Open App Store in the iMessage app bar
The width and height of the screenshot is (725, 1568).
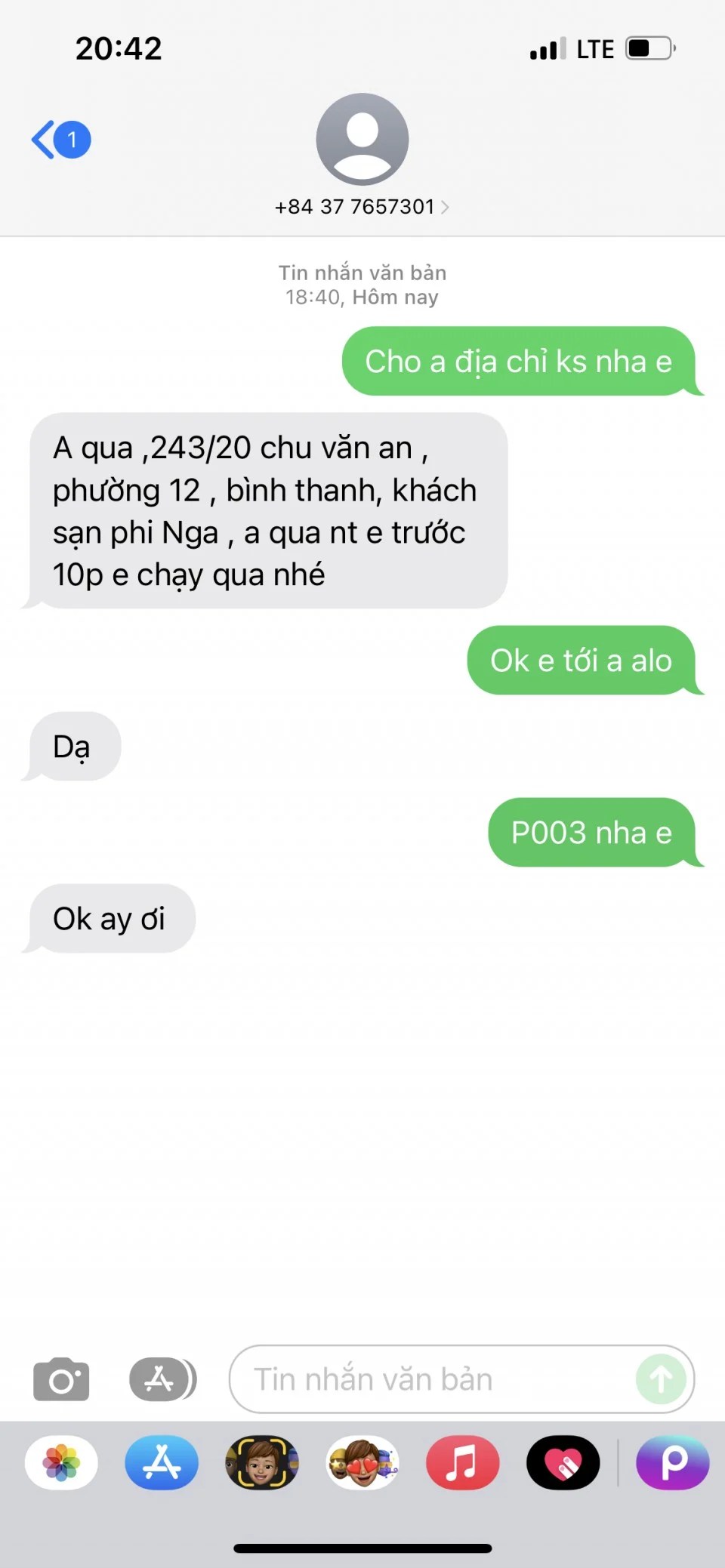[162, 1463]
